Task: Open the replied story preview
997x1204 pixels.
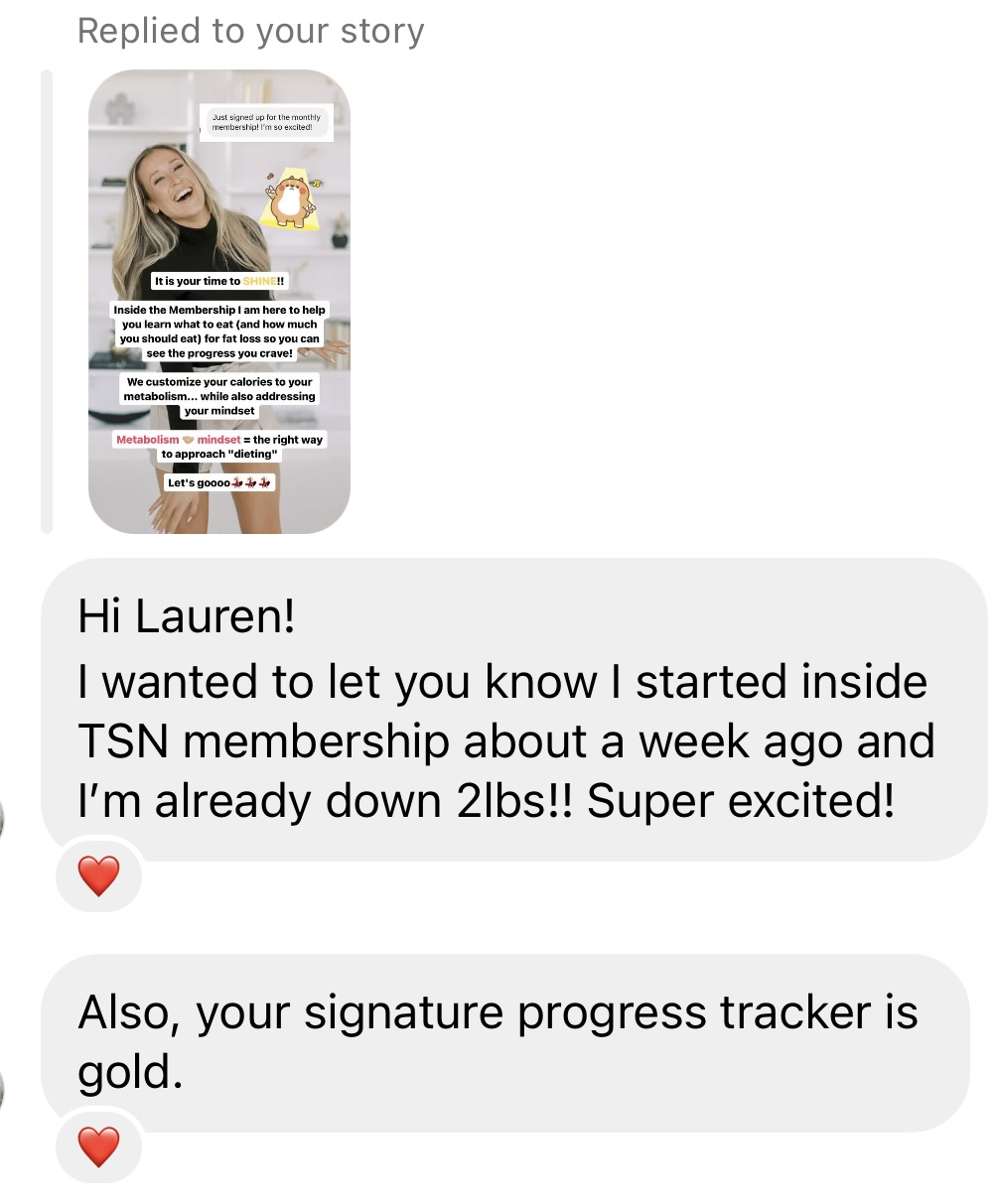Action: click(218, 301)
